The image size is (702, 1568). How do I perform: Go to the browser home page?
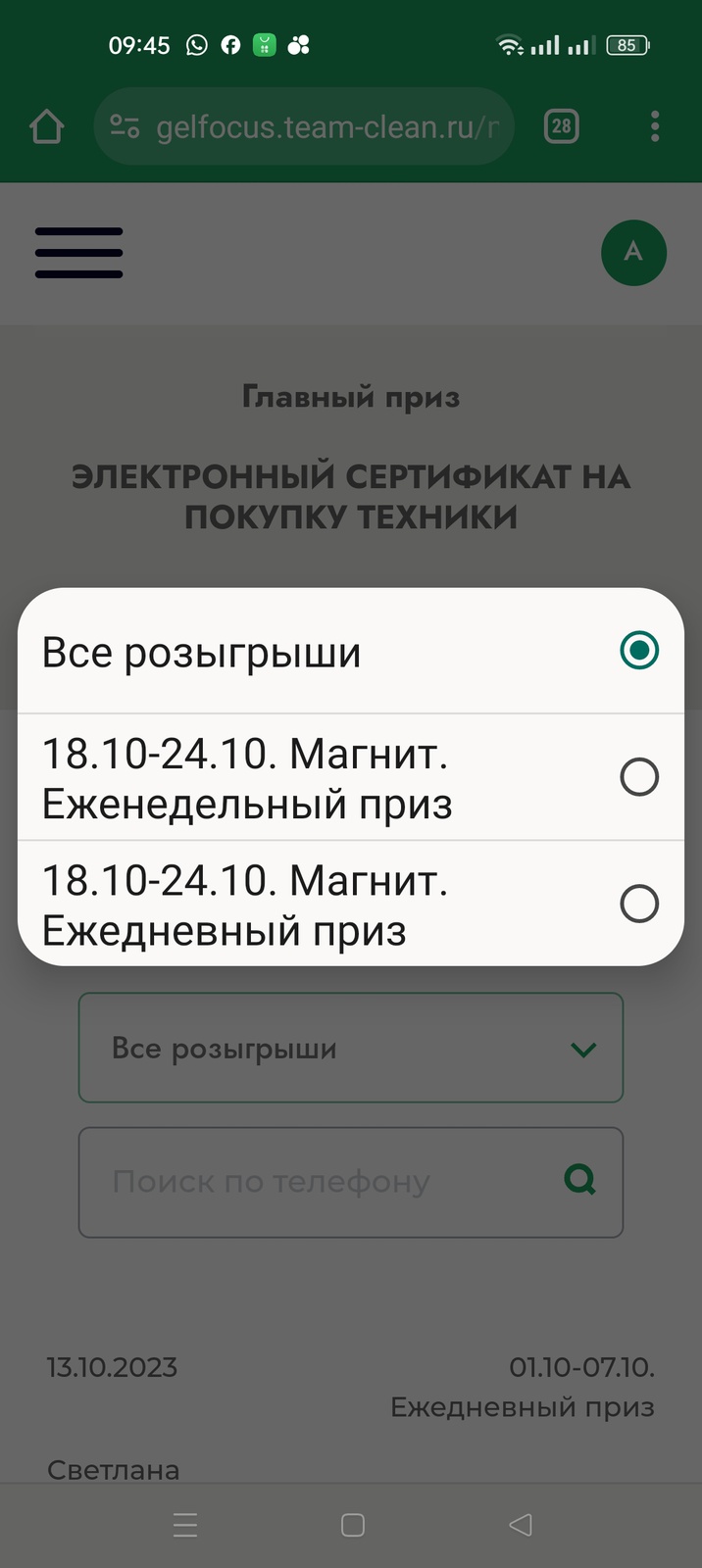click(47, 126)
